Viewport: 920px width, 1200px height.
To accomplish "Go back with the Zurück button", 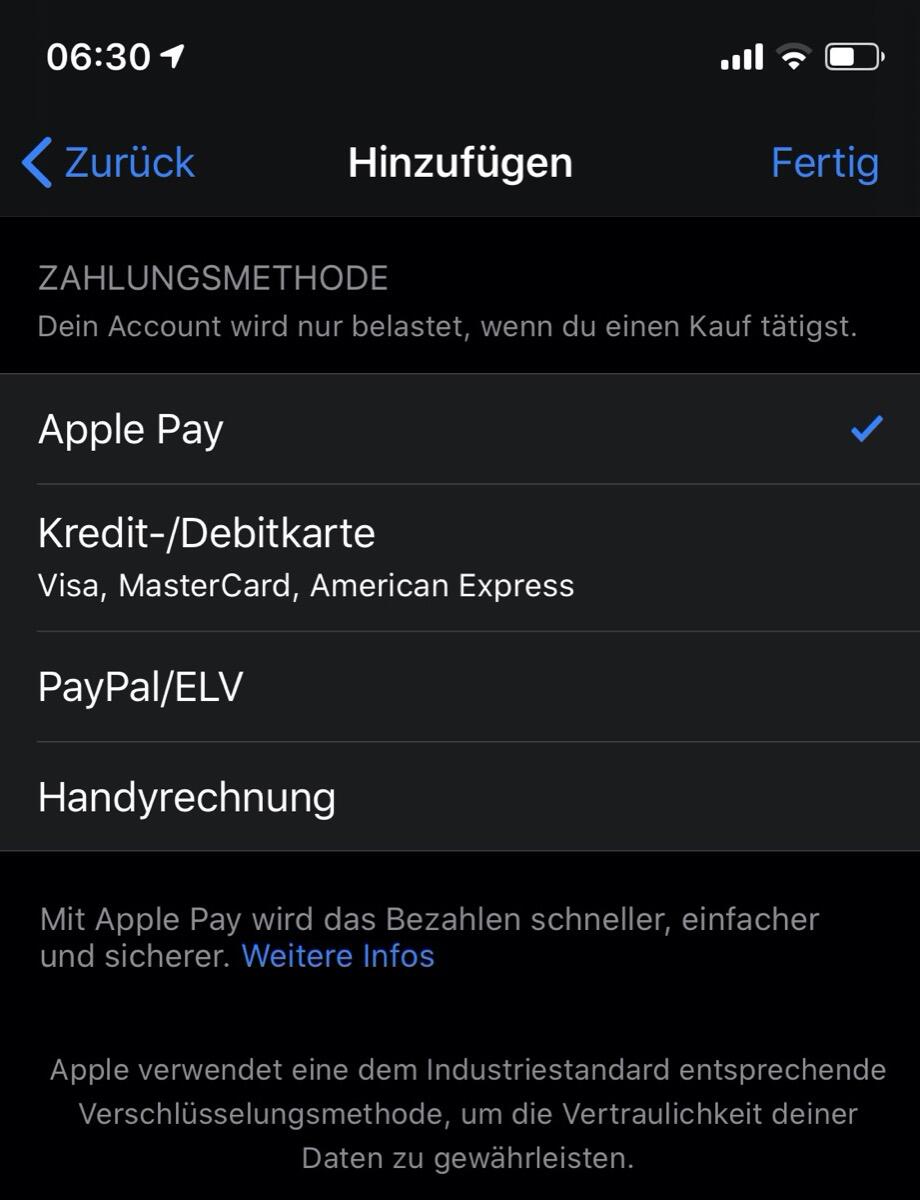I will pyautogui.click(x=108, y=162).
